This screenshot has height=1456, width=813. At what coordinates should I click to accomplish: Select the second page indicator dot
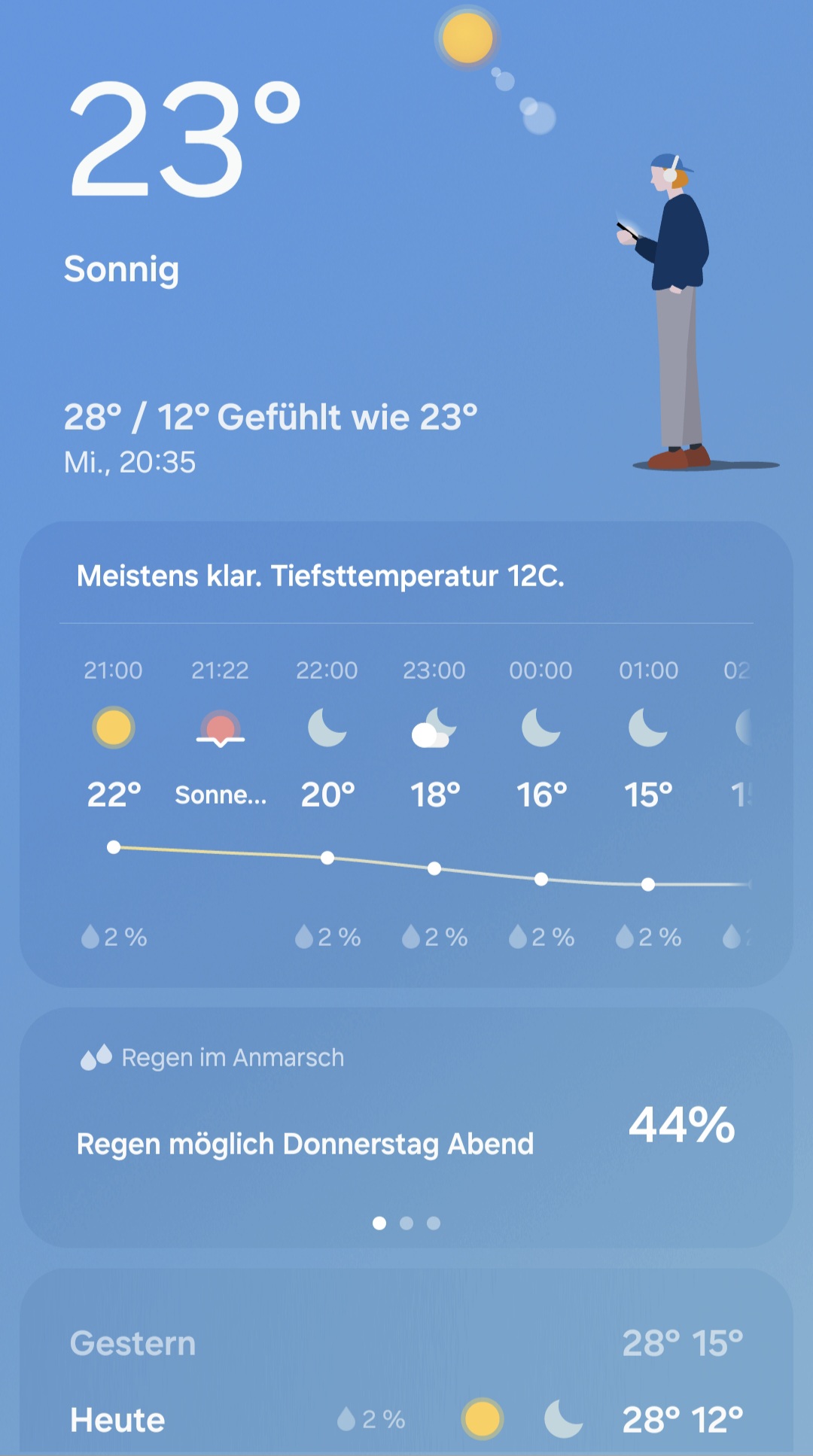[x=406, y=1223]
